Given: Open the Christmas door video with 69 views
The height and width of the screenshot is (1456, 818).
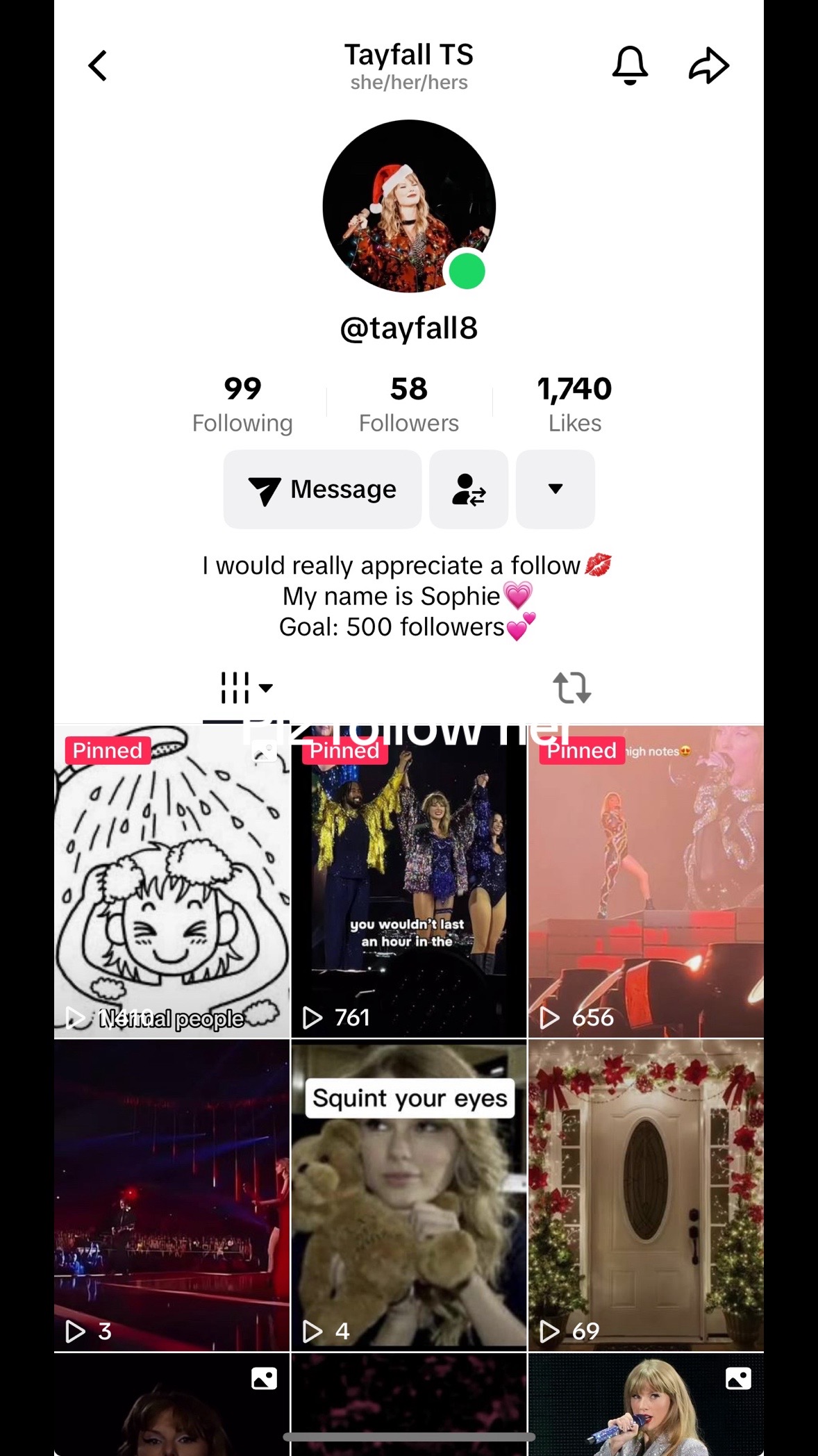Looking at the screenshot, I should pyautogui.click(x=646, y=1195).
